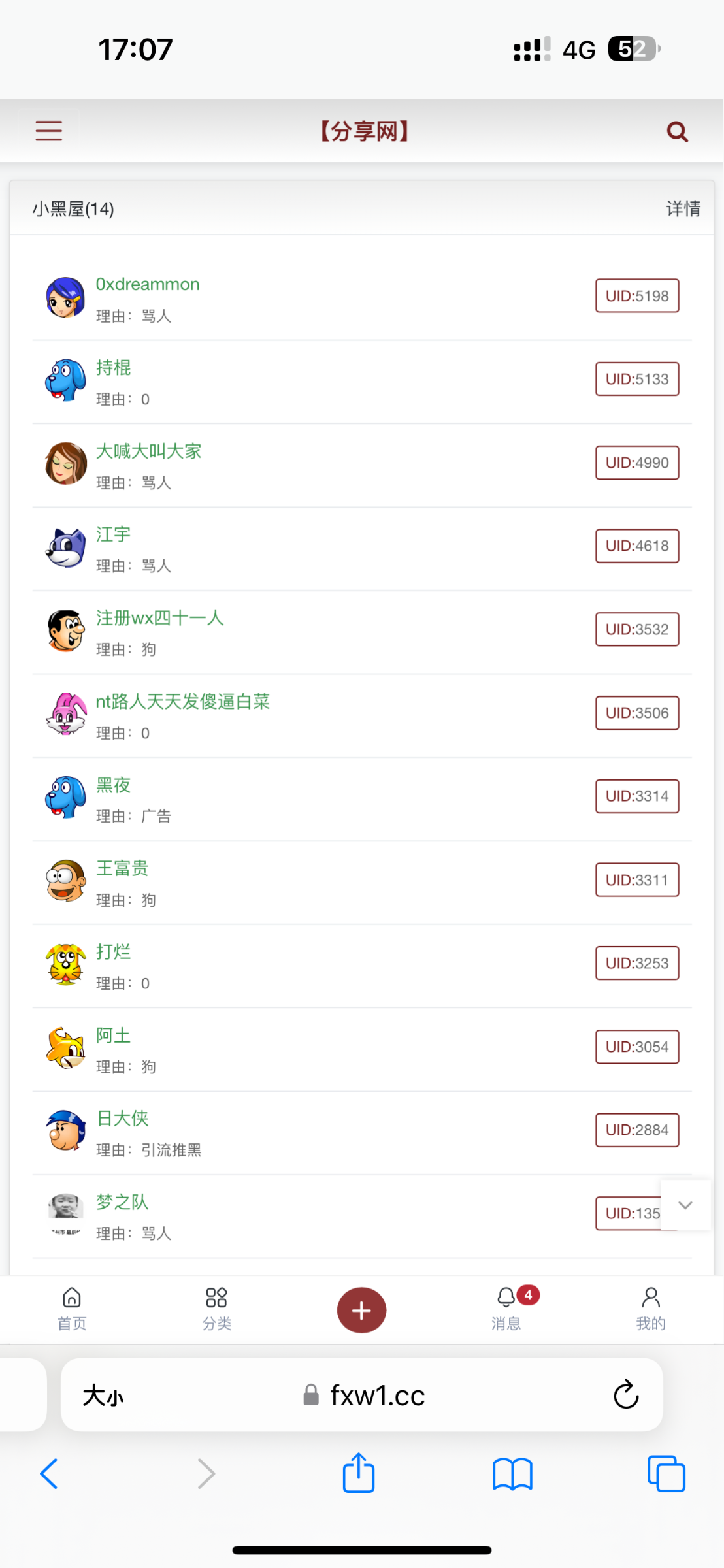Open the 详情 details link
The height and width of the screenshot is (1568, 724).
pyautogui.click(x=683, y=209)
